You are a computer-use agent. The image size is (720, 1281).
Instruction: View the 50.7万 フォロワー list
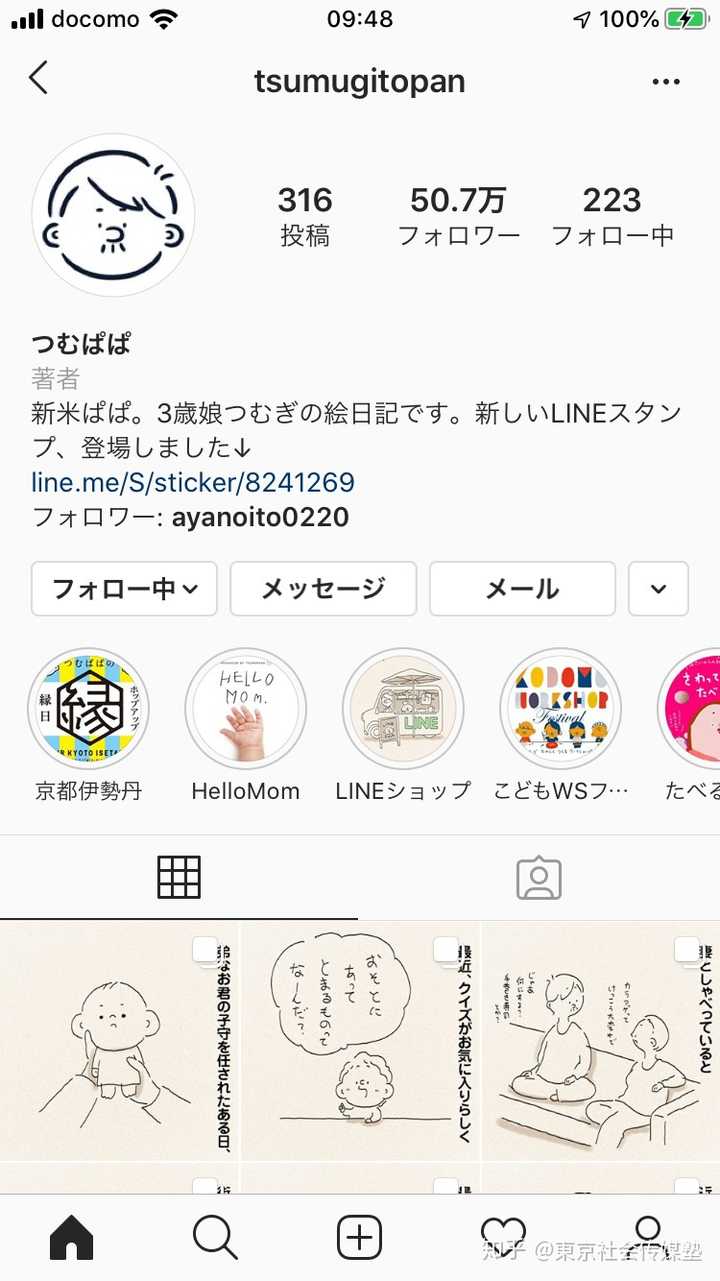click(458, 216)
